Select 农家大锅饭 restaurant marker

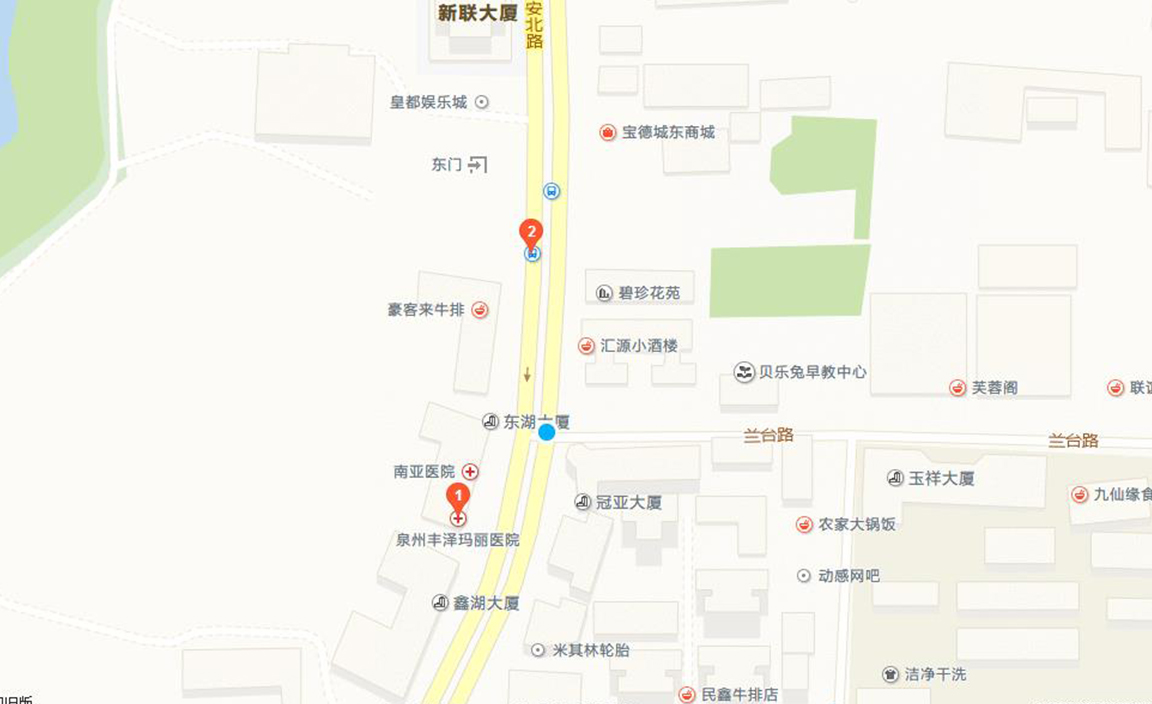tap(804, 524)
